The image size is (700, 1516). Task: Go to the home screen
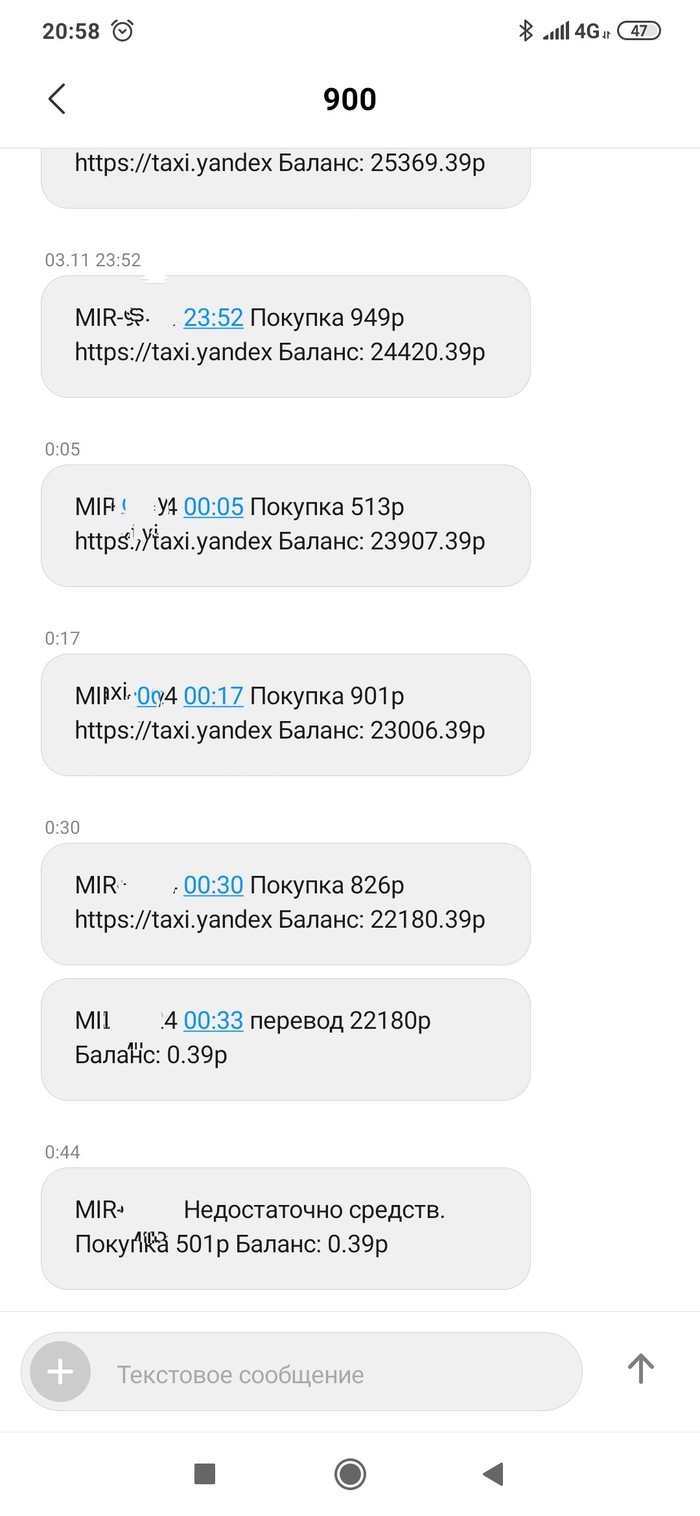[x=350, y=1473]
